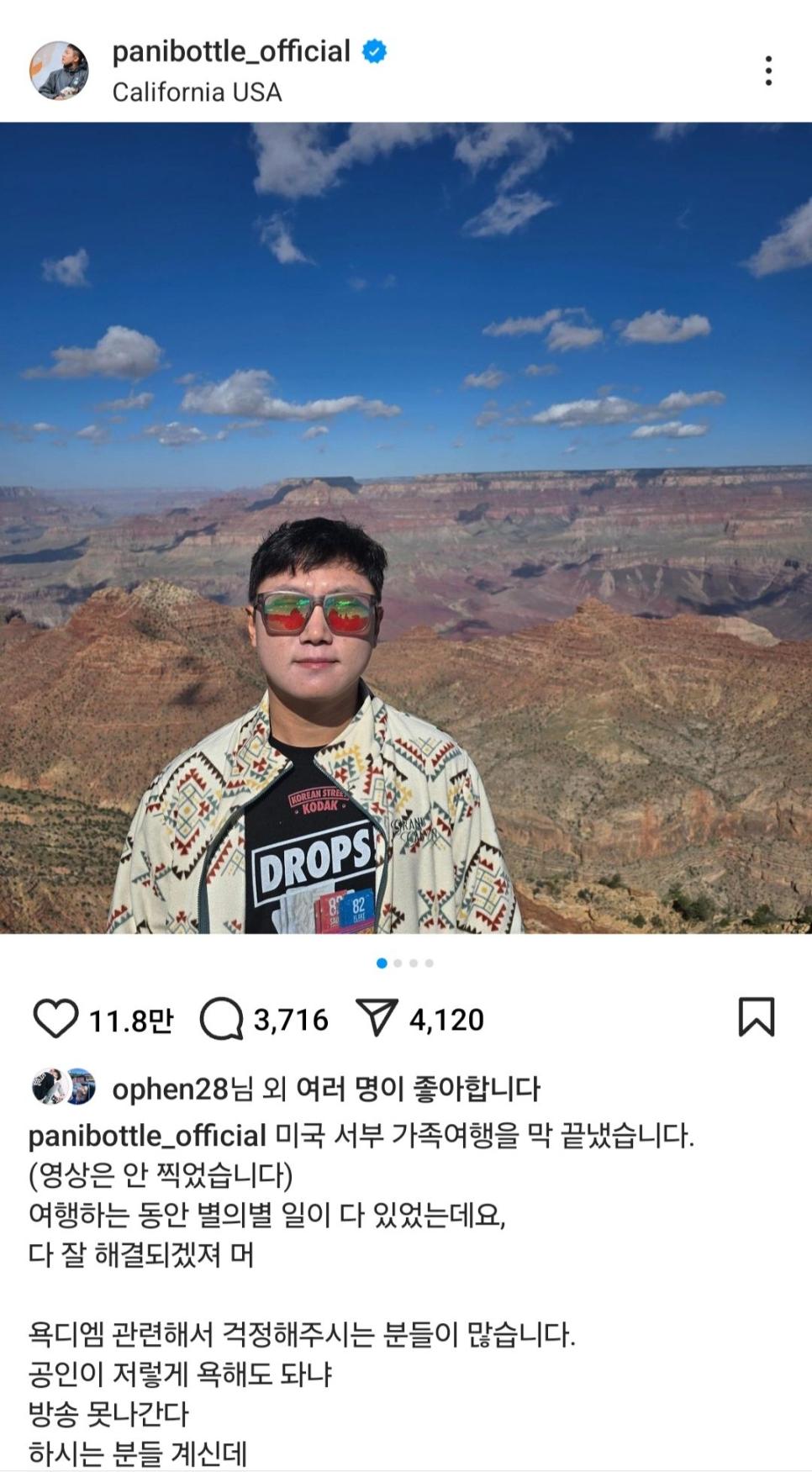Like the post with the heart icon
This screenshot has height=1472, width=812.
point(55,1019)
